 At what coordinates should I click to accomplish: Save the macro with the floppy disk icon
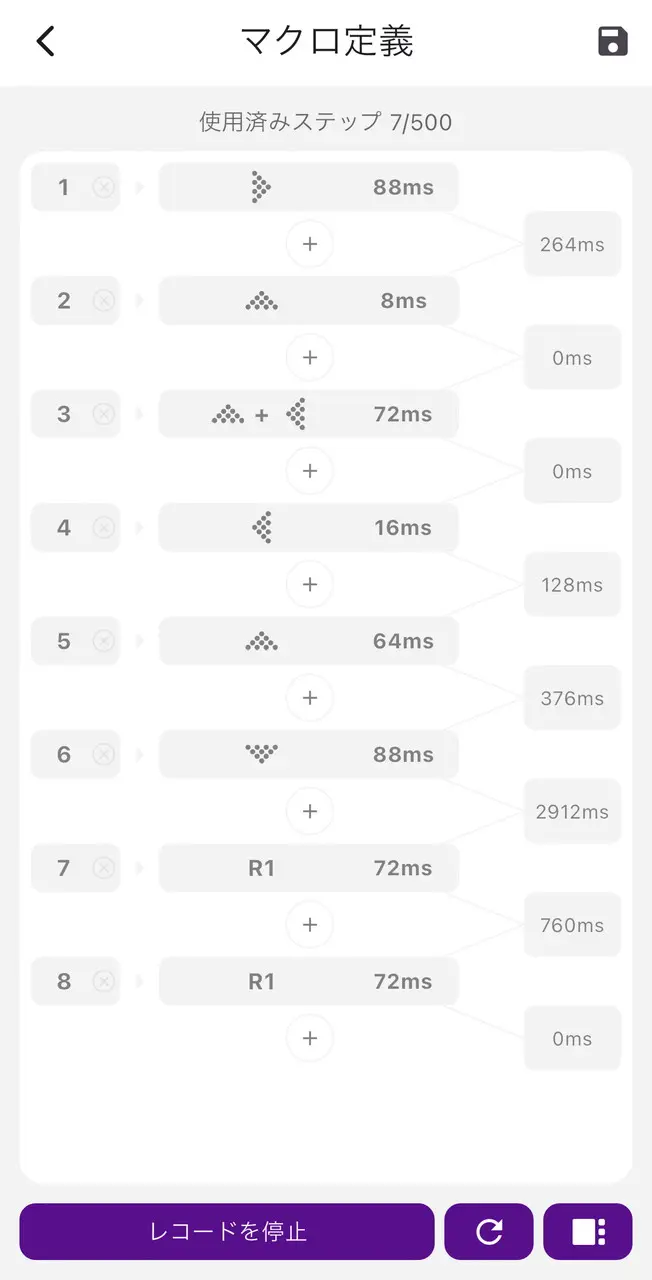(612, 41)
